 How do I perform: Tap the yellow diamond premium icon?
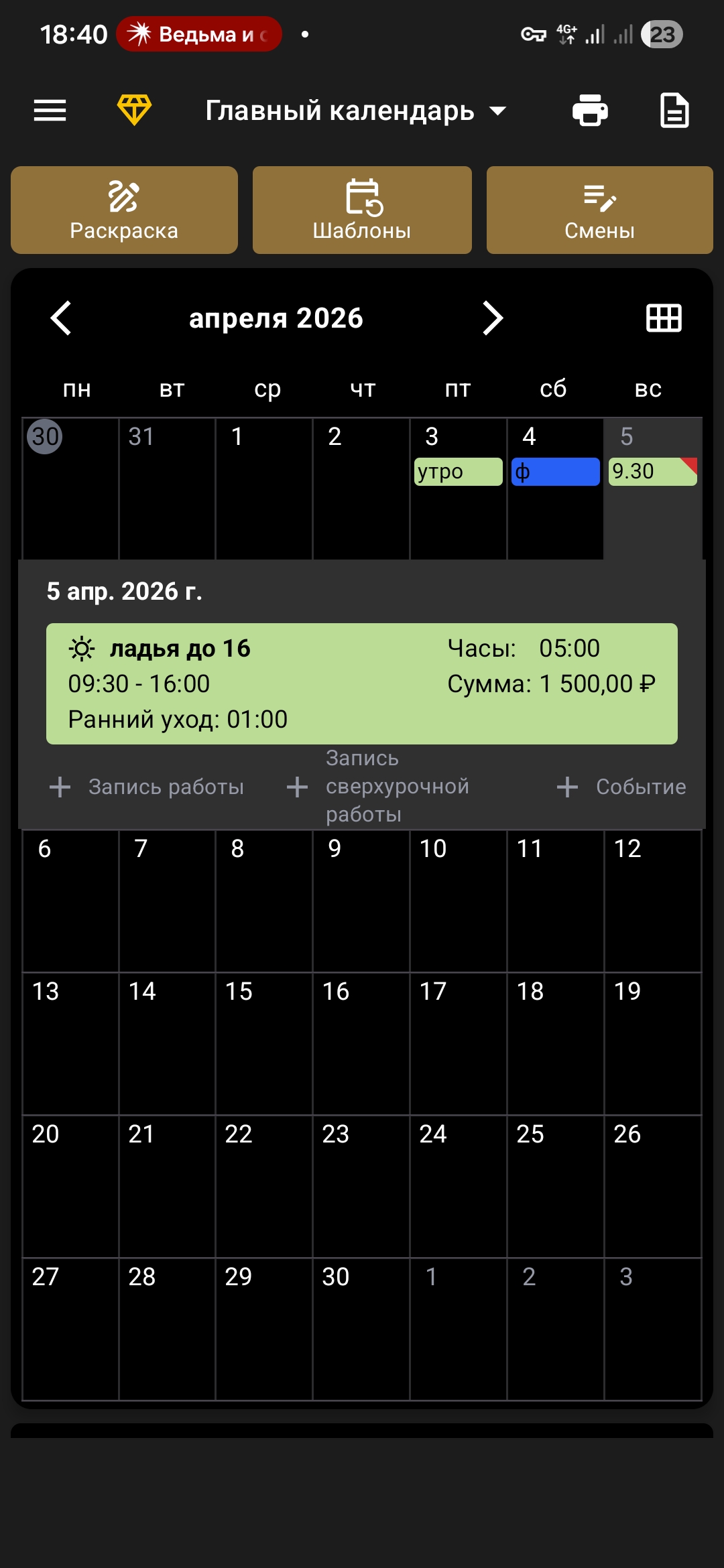pyautogui.click(x=134, y=110)
